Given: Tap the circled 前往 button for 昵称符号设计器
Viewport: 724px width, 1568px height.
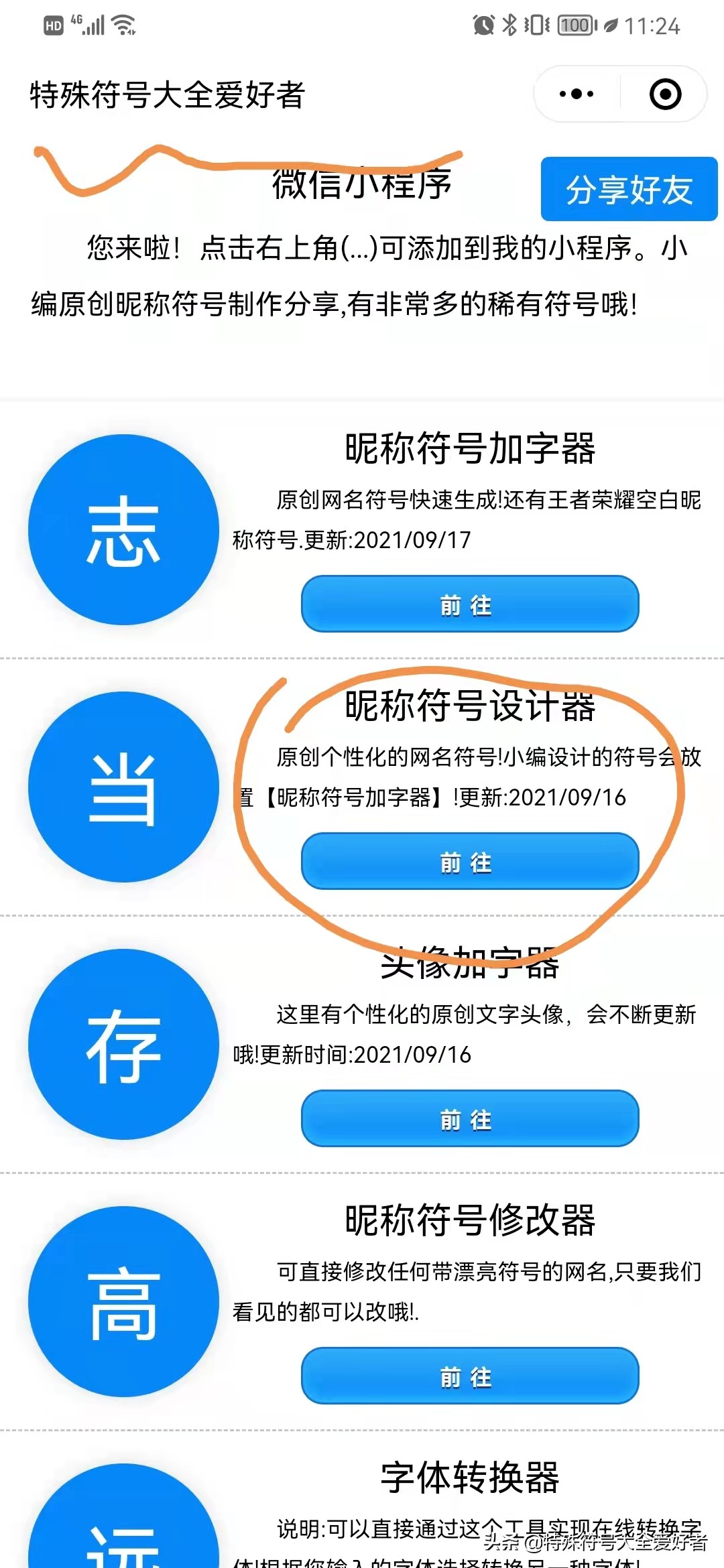Looking at the screenshot, I should [x=470, y=863].
